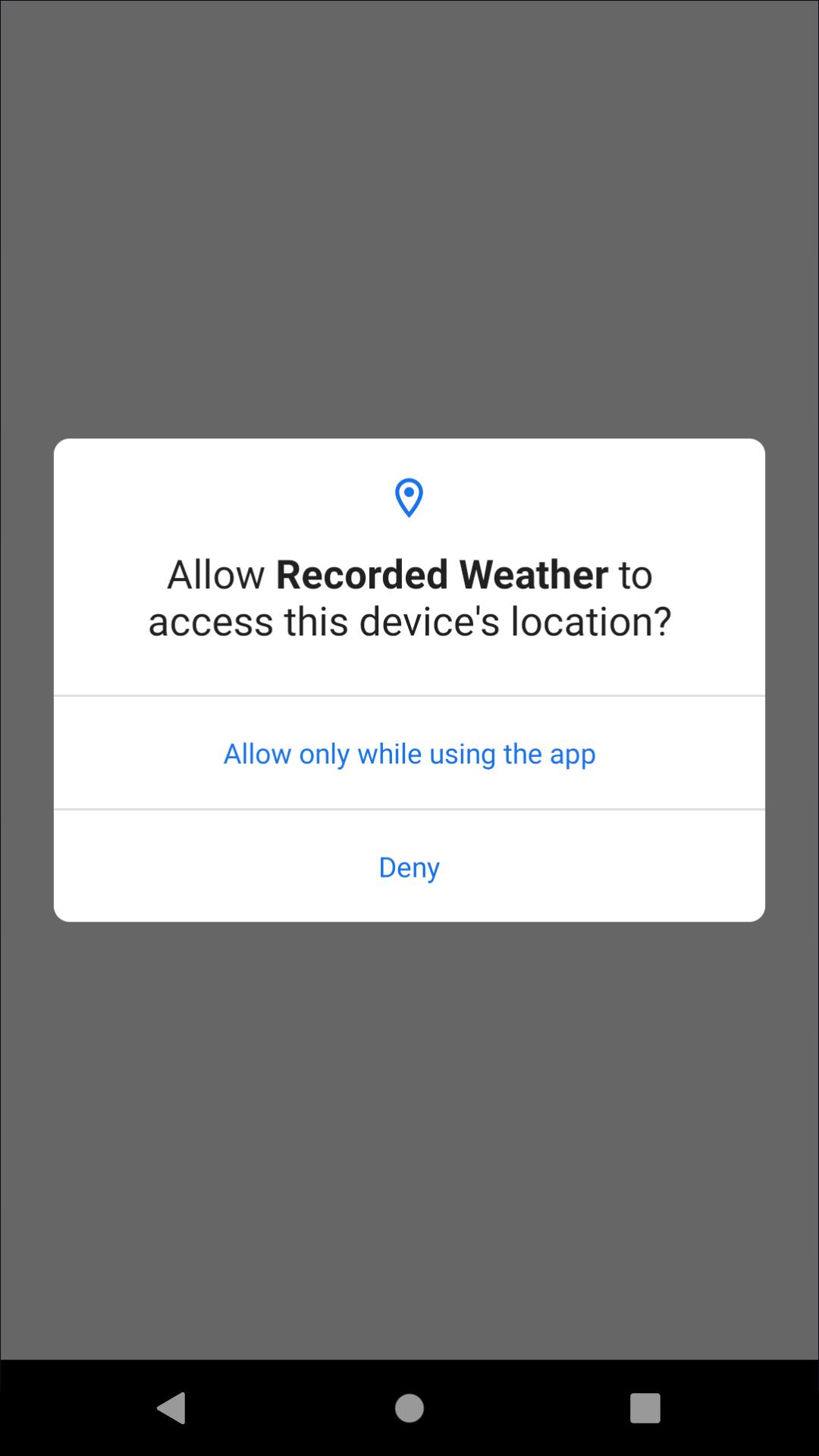The image size is (819, 1456).
Task: Tap the dimmed background outside the dialog
Action: [x=409, y=227]
